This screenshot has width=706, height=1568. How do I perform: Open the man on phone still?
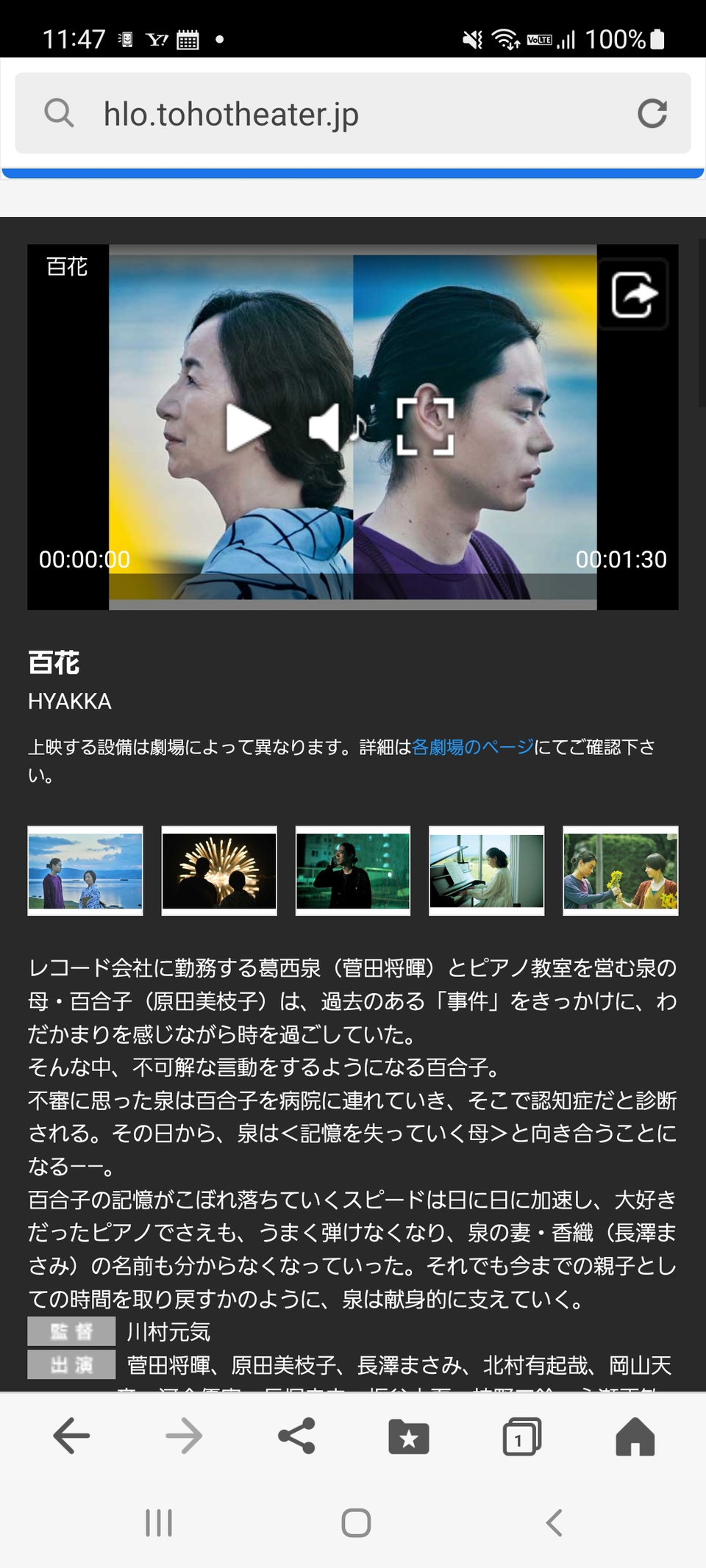click(x=353, y=870)
